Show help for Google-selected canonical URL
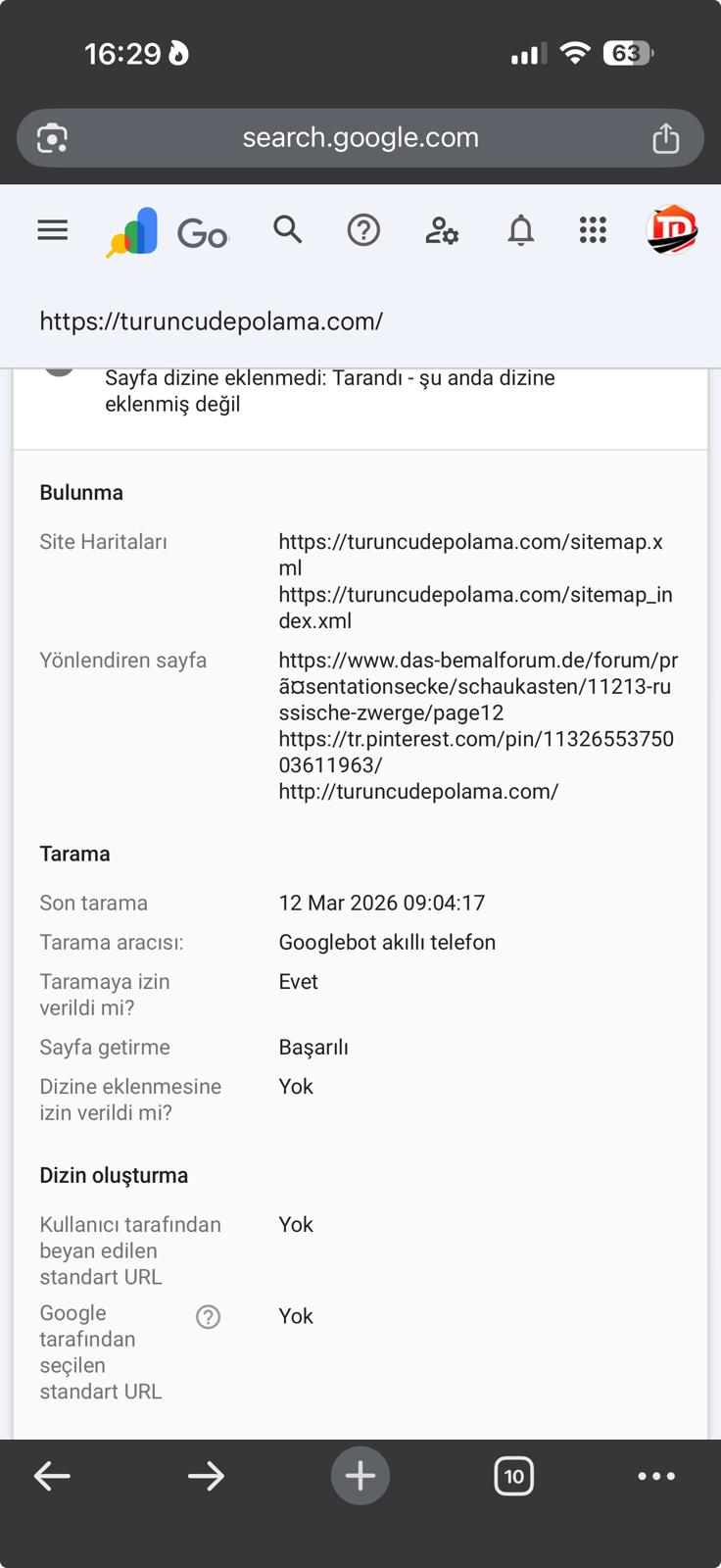Viewport: 721px width, 1568px height. coord(208,1317)
